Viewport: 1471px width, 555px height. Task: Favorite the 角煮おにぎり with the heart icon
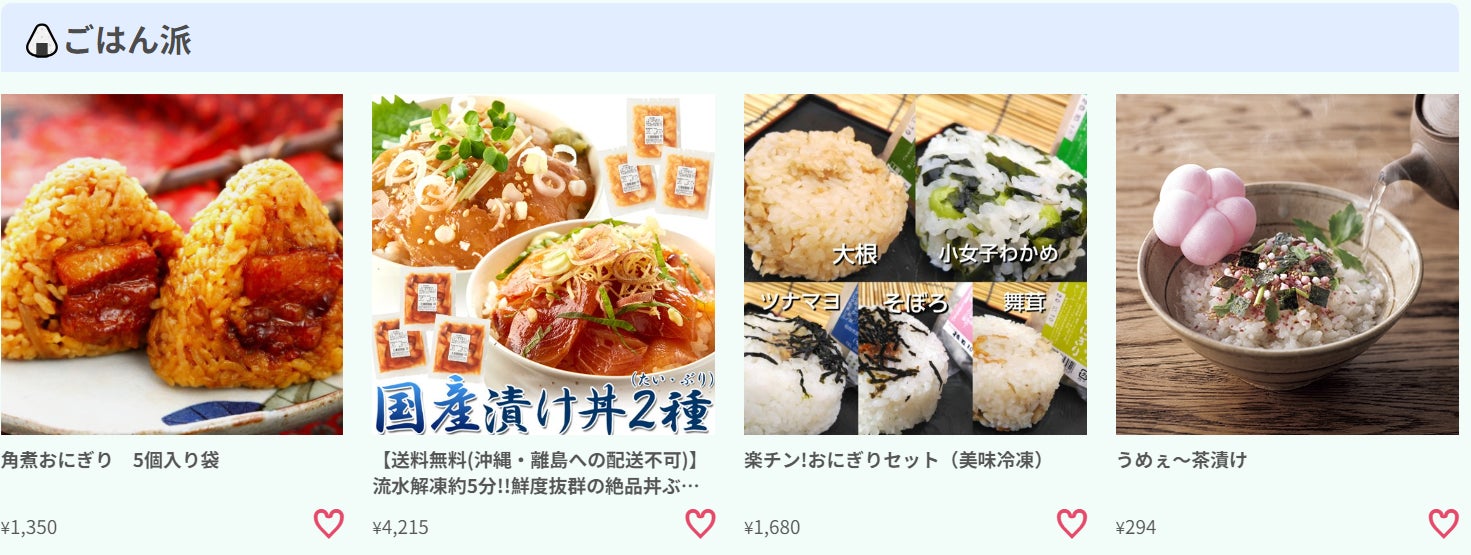(328, 523)
